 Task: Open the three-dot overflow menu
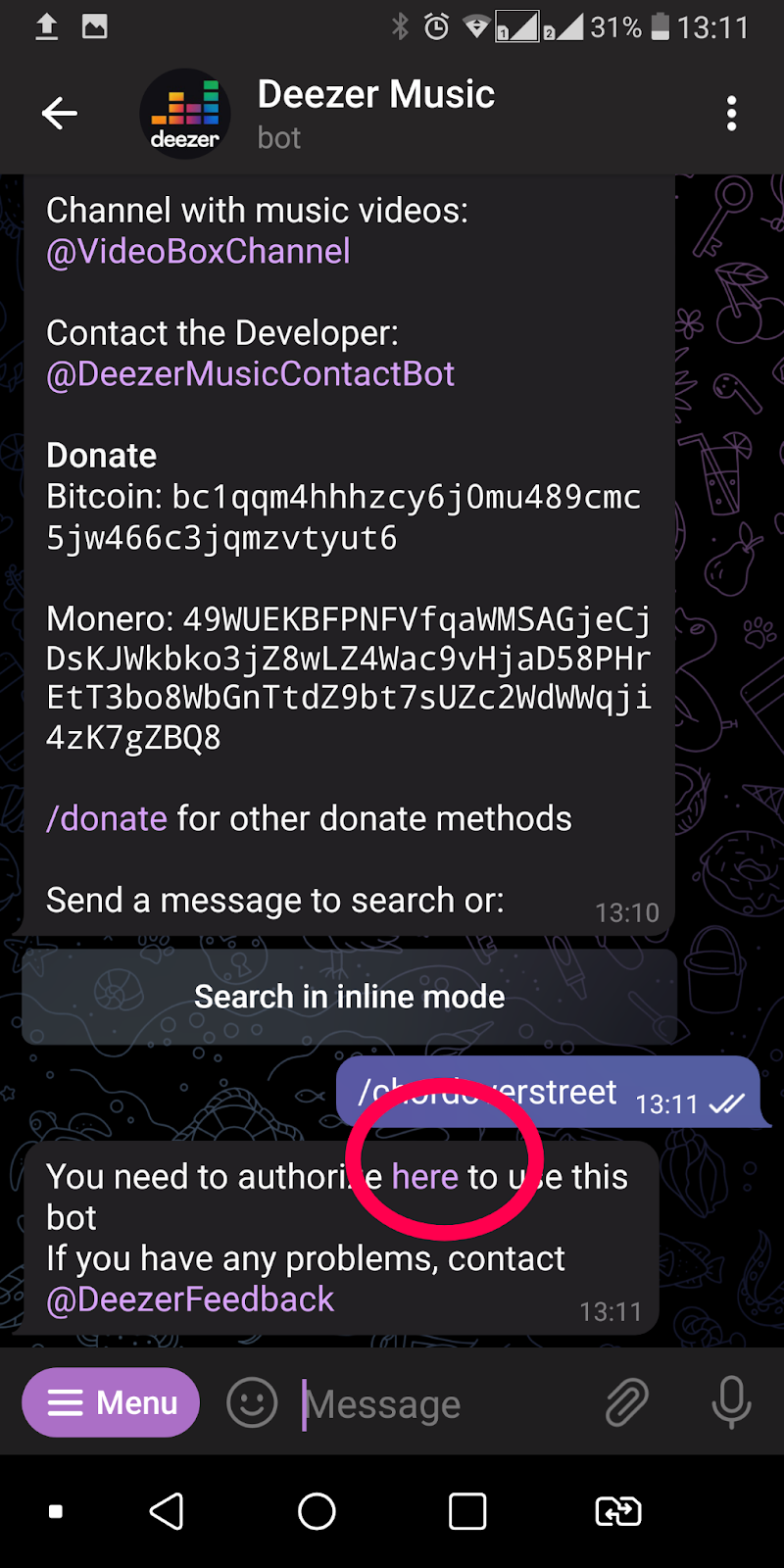[x=731, y=114]
